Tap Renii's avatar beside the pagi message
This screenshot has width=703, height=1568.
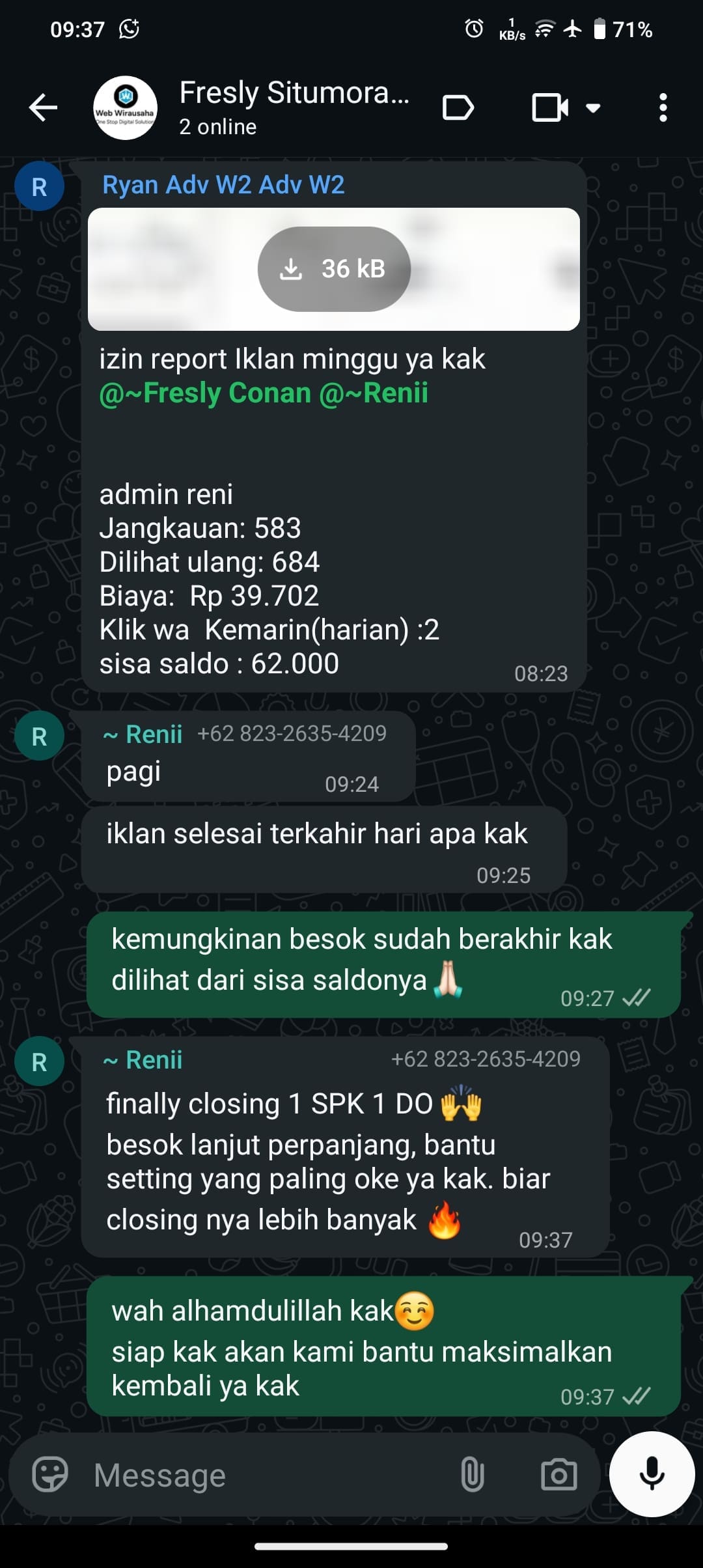pyautogui.click(x=39, y=736)
